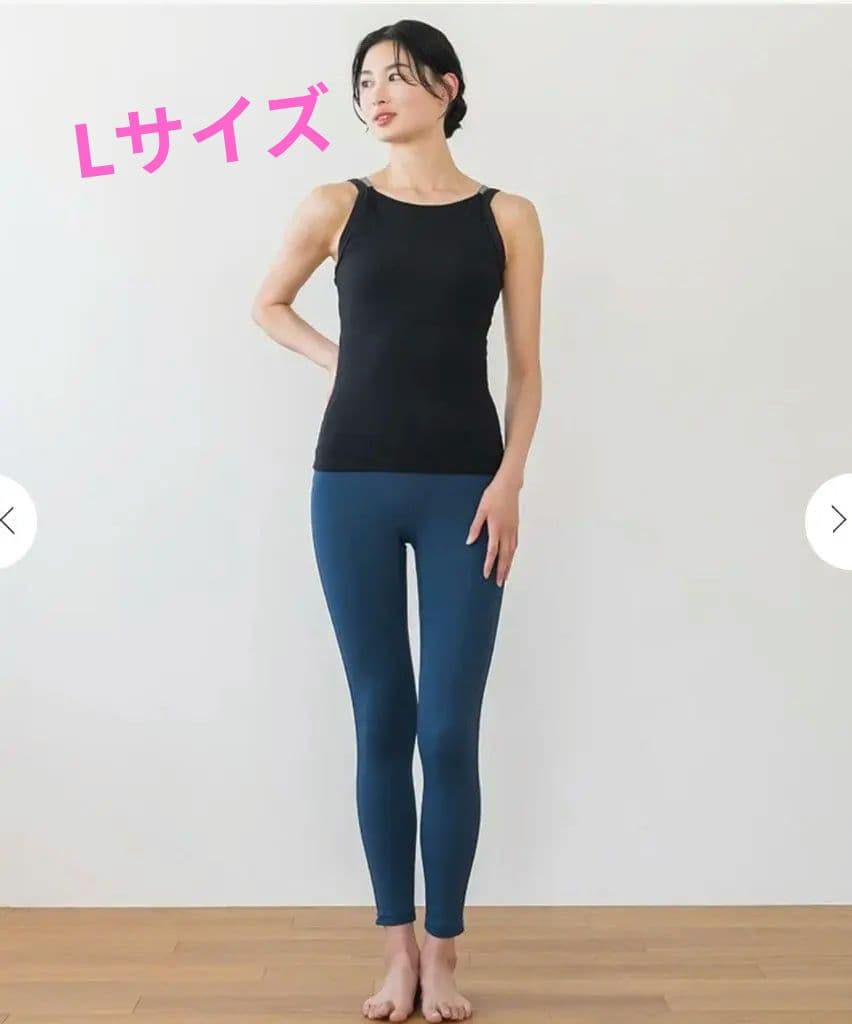Go to the next product image
This screenshot has width=852, height=1024.
pyautogui.click(x=835, y=520)
